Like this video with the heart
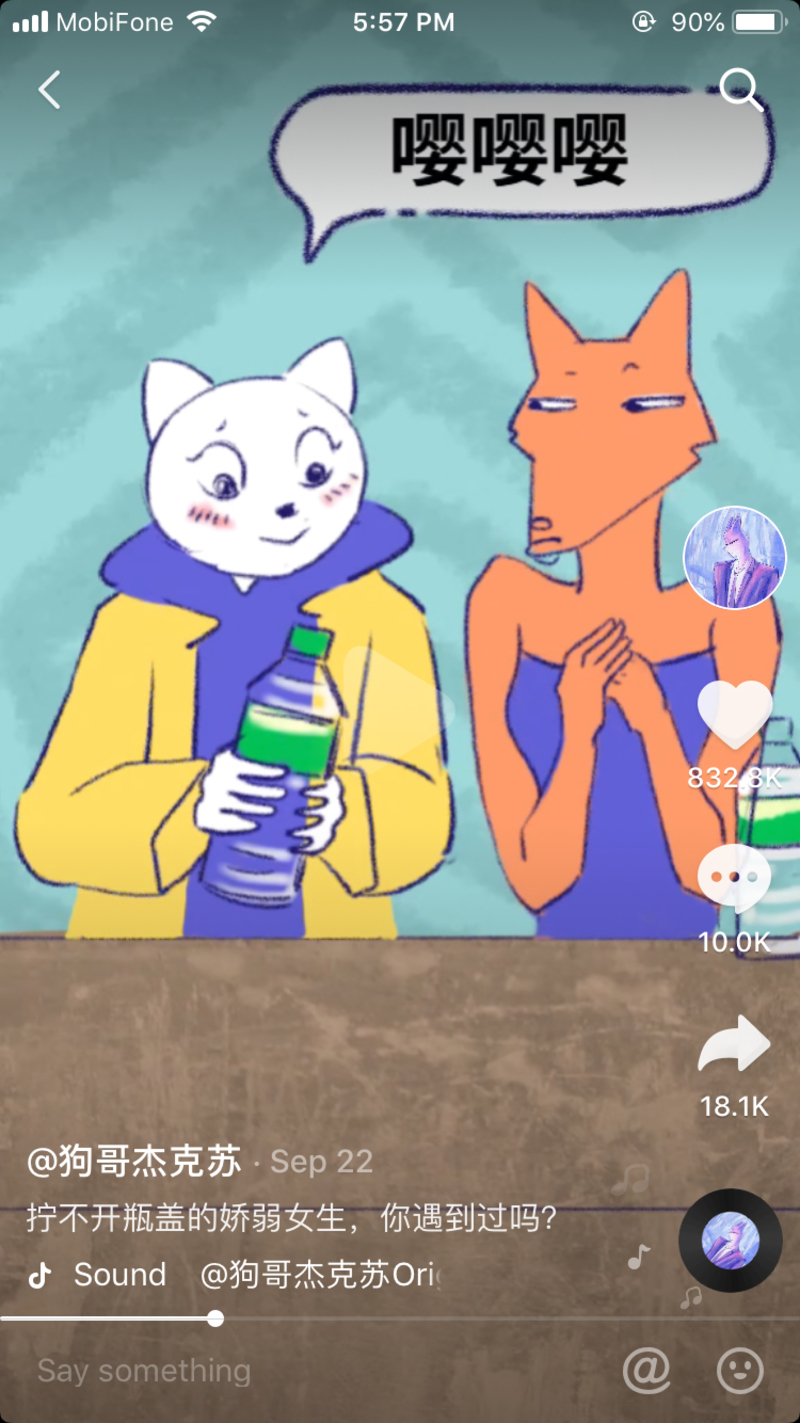 735,715
